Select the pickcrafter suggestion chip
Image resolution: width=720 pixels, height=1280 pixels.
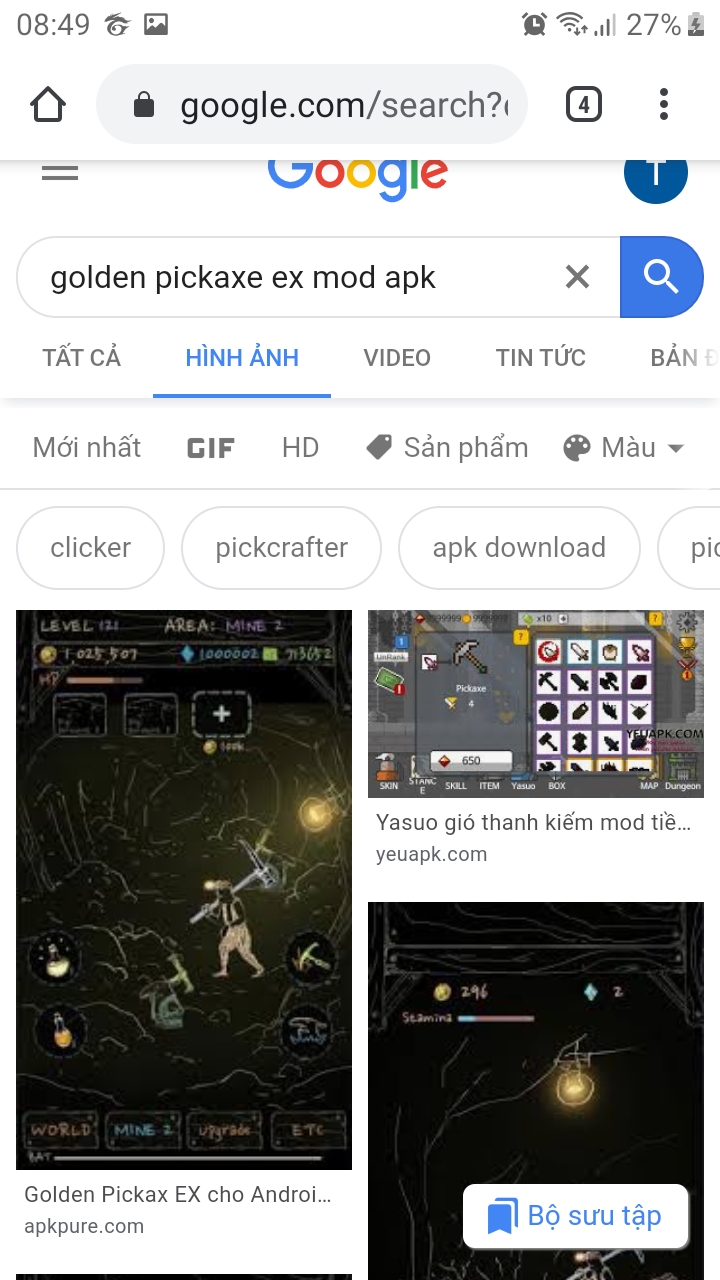pyautogui.click(x=281, y=548)
